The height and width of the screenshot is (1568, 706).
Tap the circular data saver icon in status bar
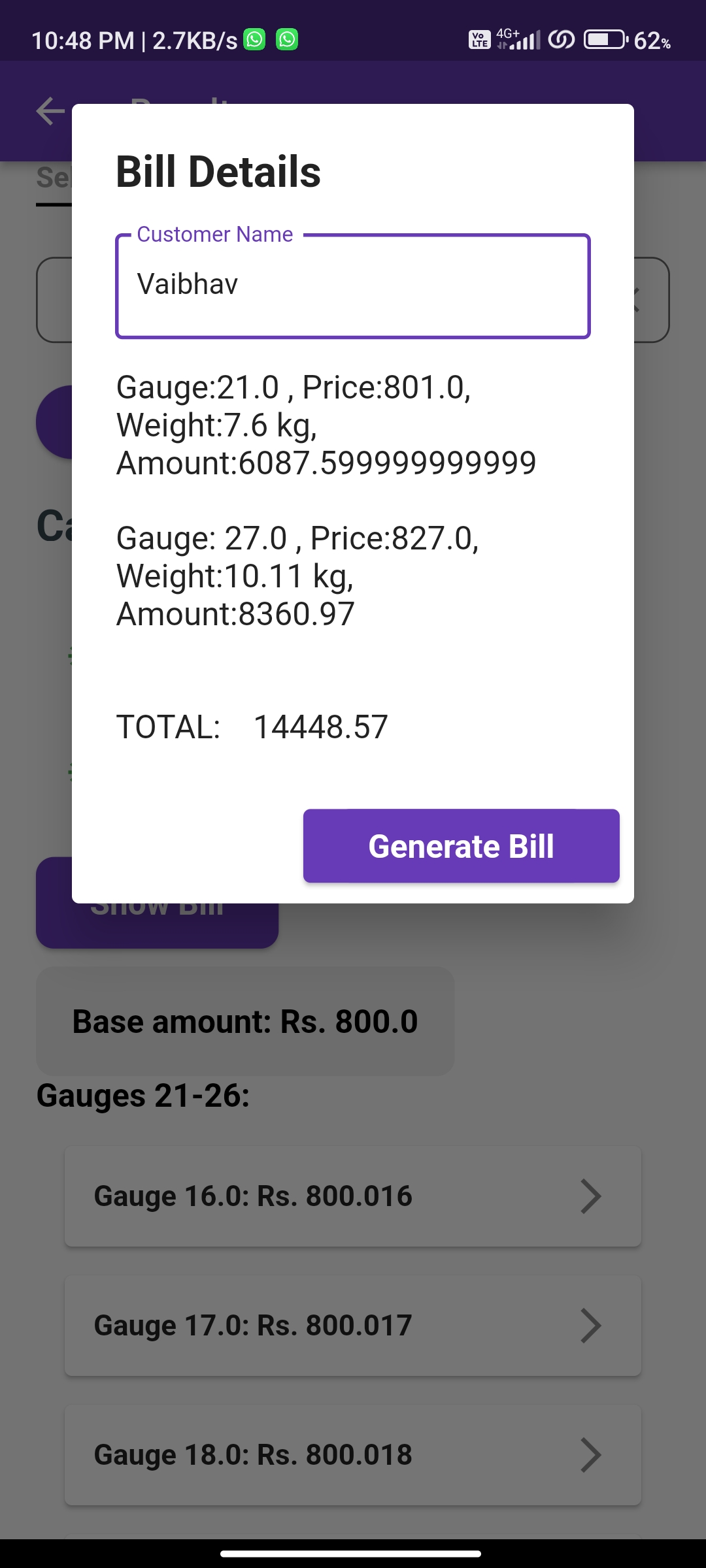562,39
